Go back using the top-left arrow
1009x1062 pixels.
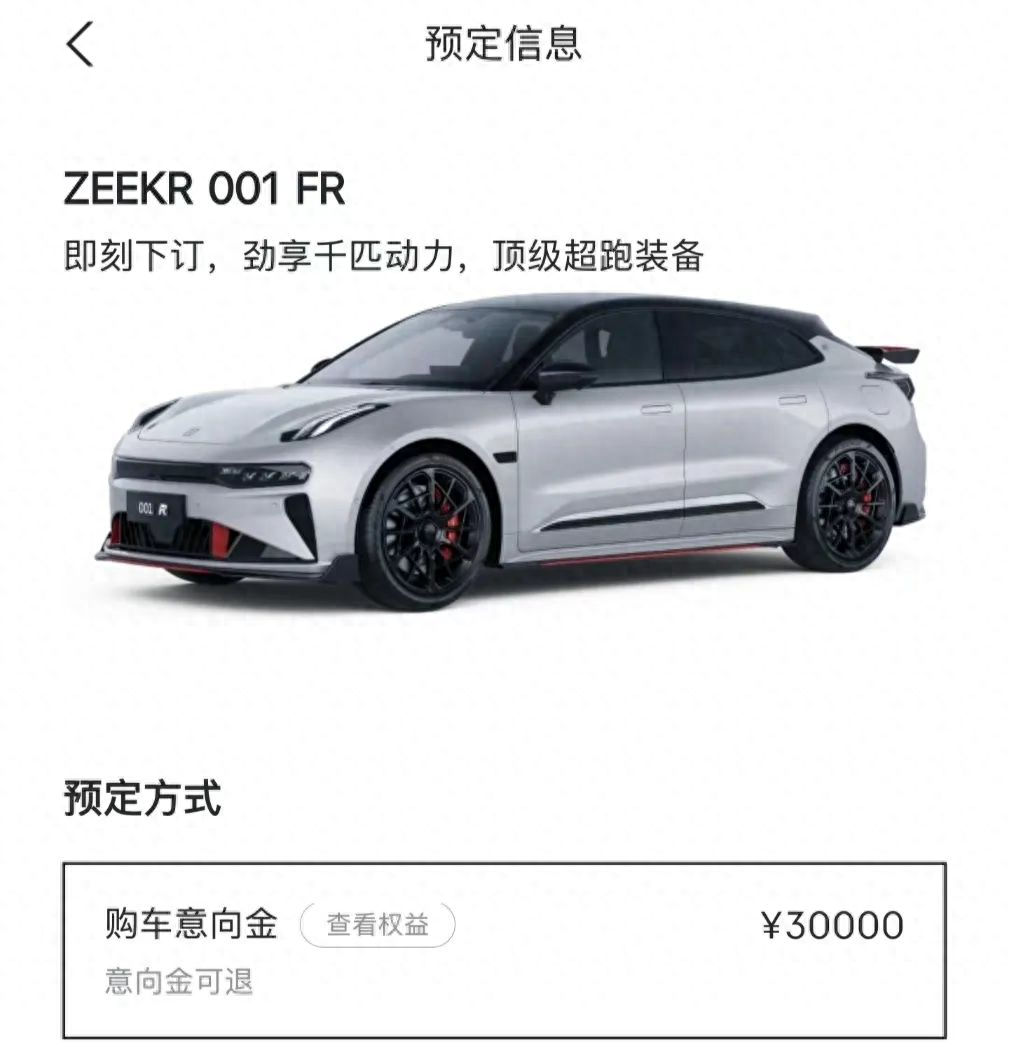coord(80,45)
